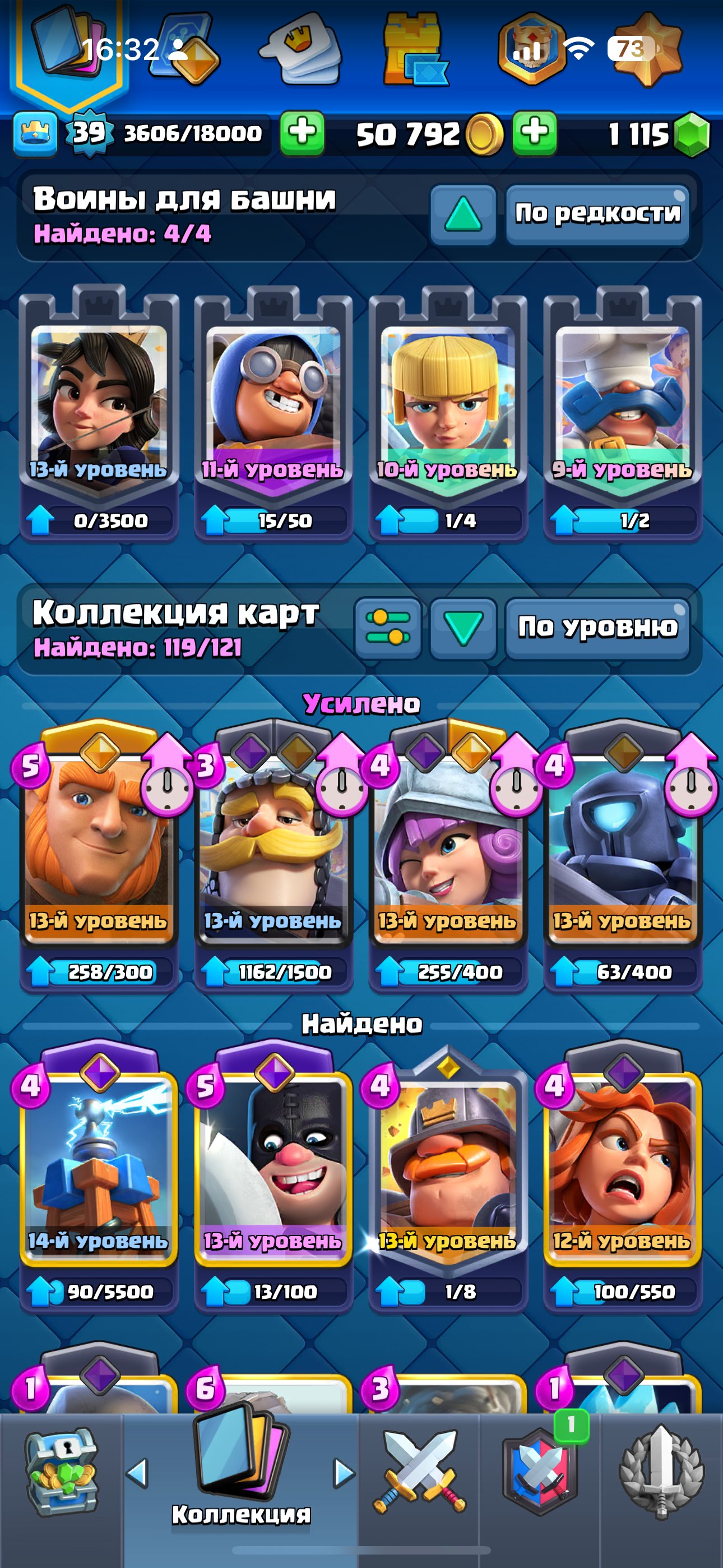Open the Cannoneer tower troop card
Image resolution: width=723 pixels, height=1568 pixels.
pyautogui.click(x=274, y=414)
